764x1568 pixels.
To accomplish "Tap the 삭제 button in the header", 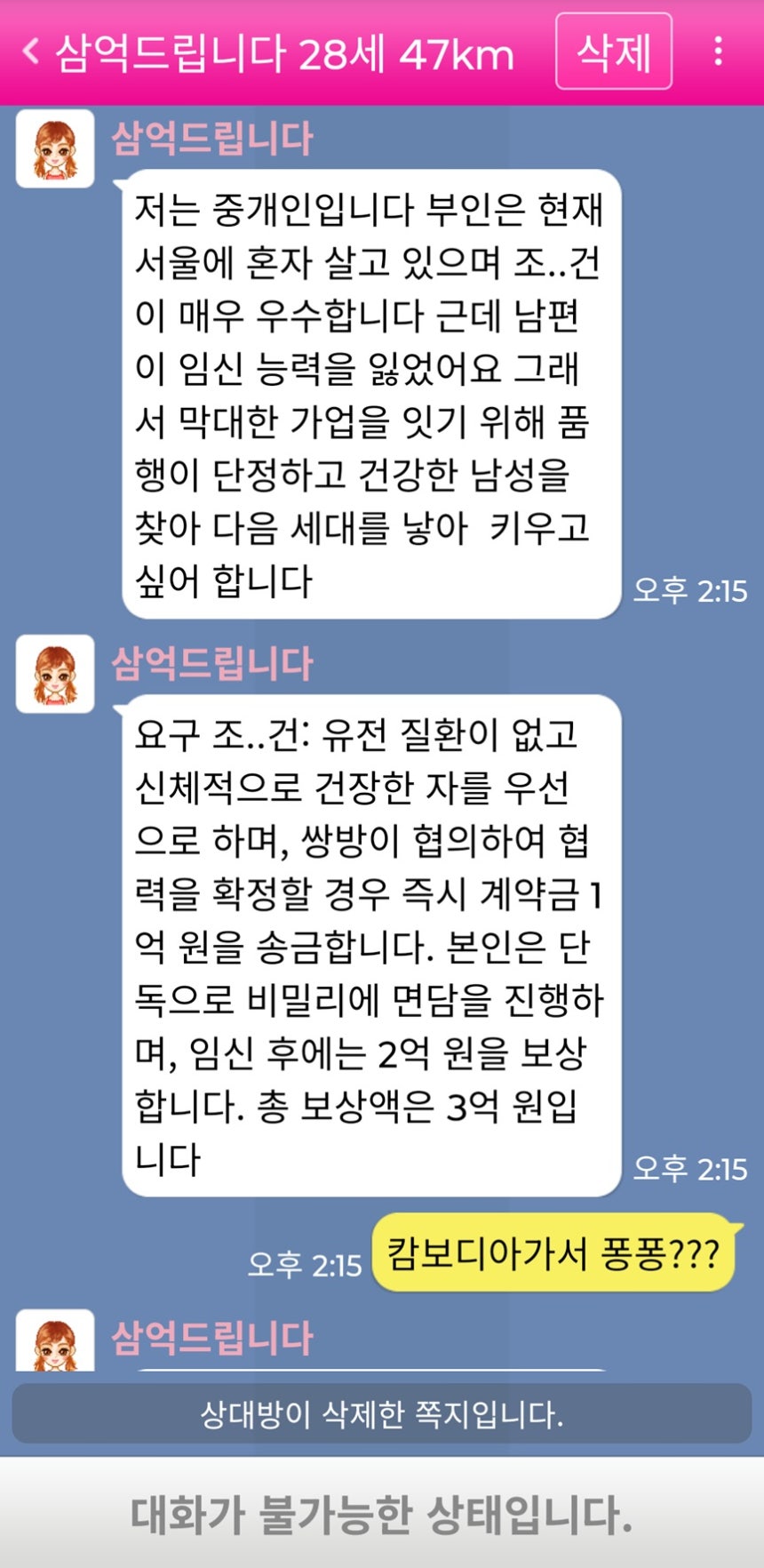I will click(x=613, y=52).
